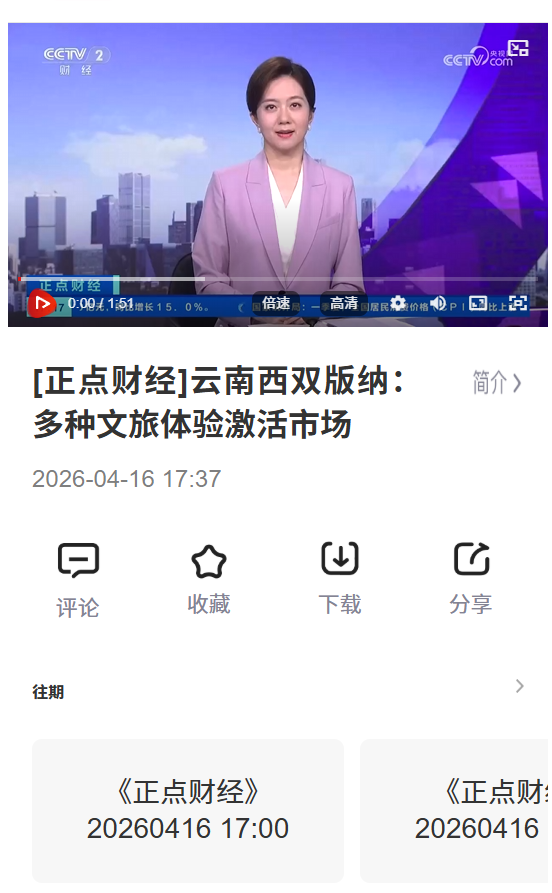
Task: Share this video via 分享
Action: (471, 579)
